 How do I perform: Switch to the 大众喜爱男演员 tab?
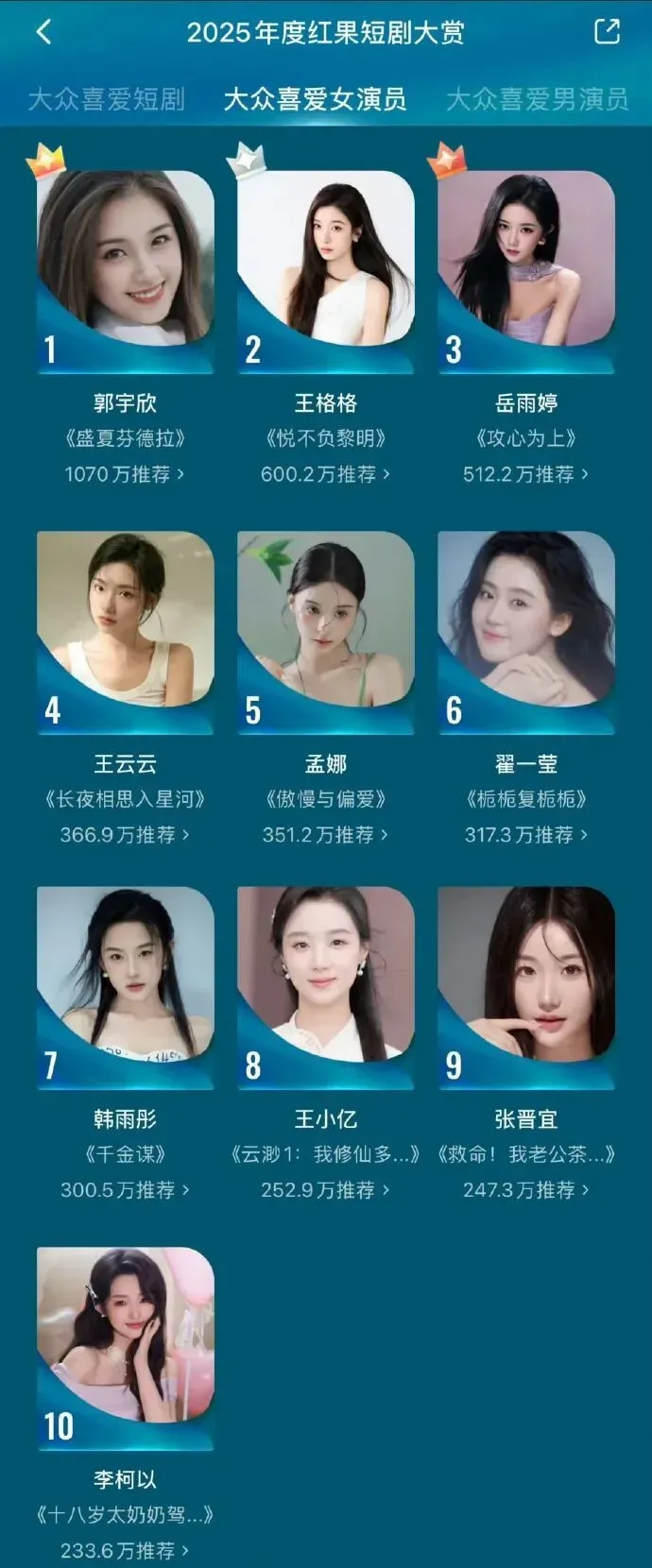point(537,99)
